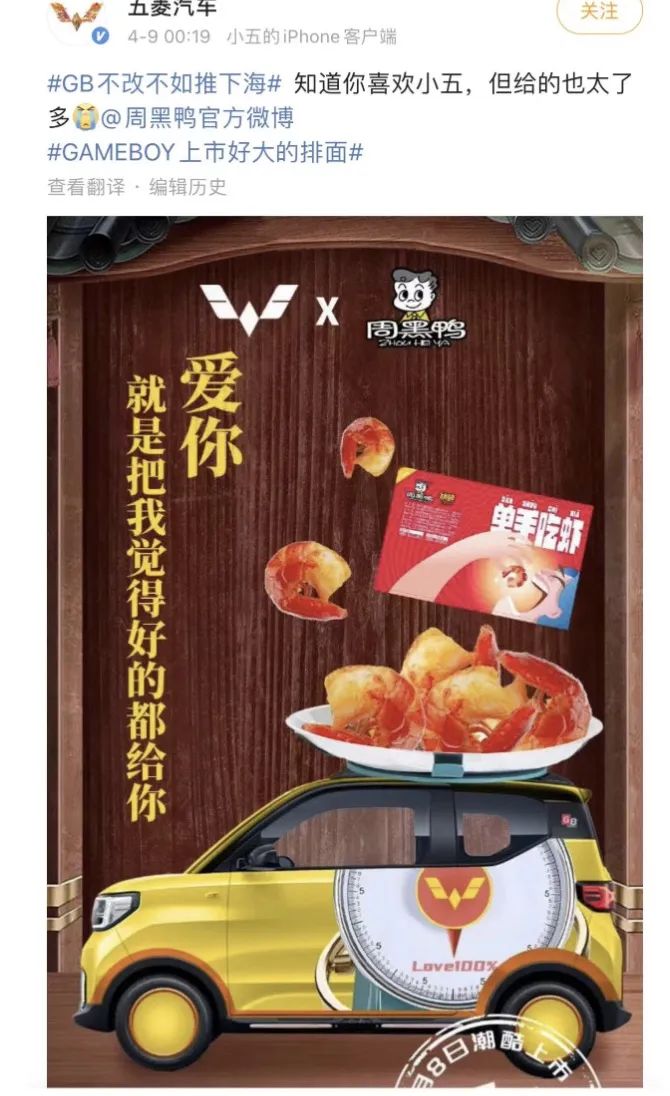Open the #GAMEBOY上市好大的排面# hashtag
The height and width of the screenshot is (1096, 670).
[204, 152]
